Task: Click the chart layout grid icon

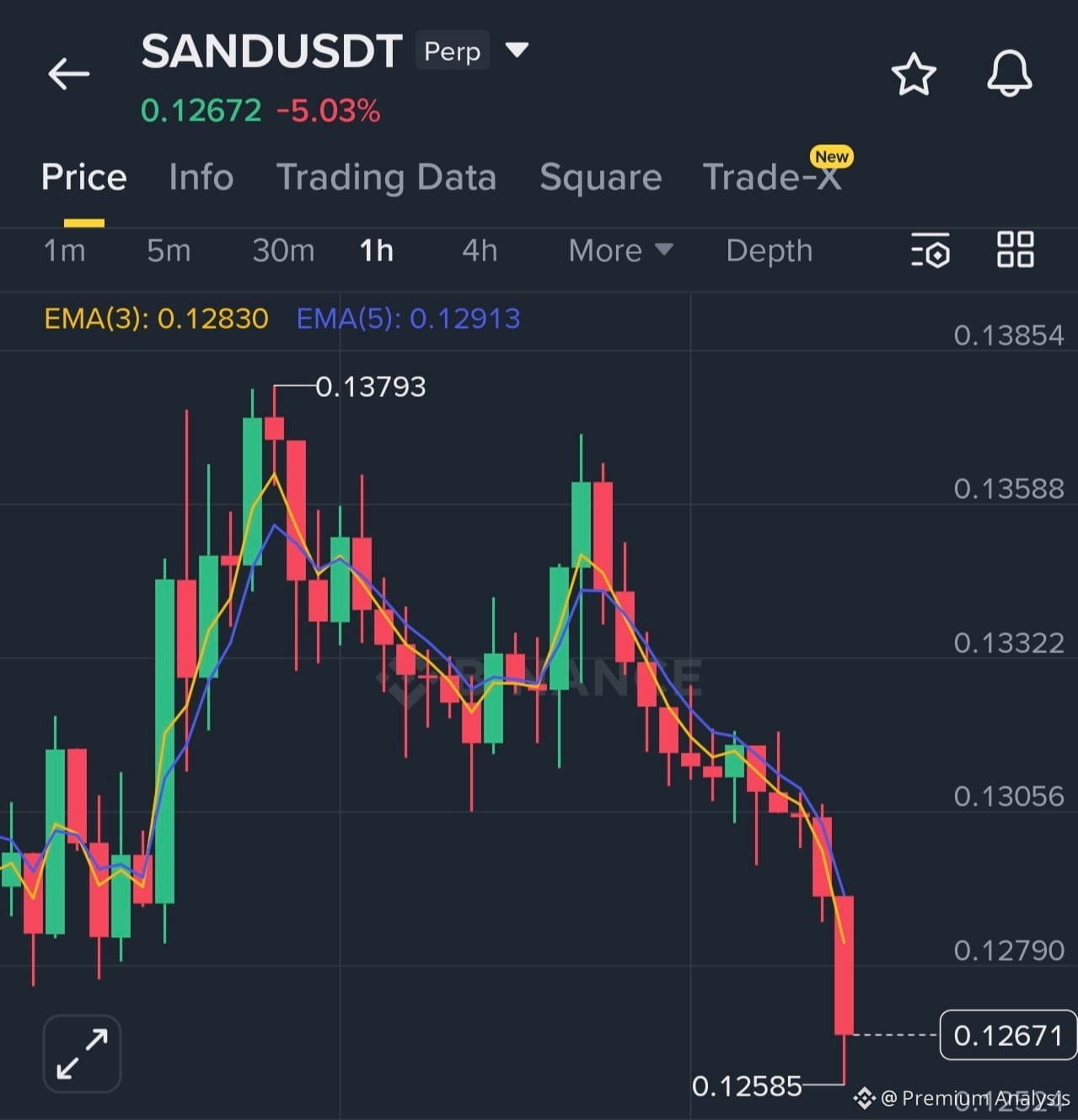Action: click(x=1014, y=250)
